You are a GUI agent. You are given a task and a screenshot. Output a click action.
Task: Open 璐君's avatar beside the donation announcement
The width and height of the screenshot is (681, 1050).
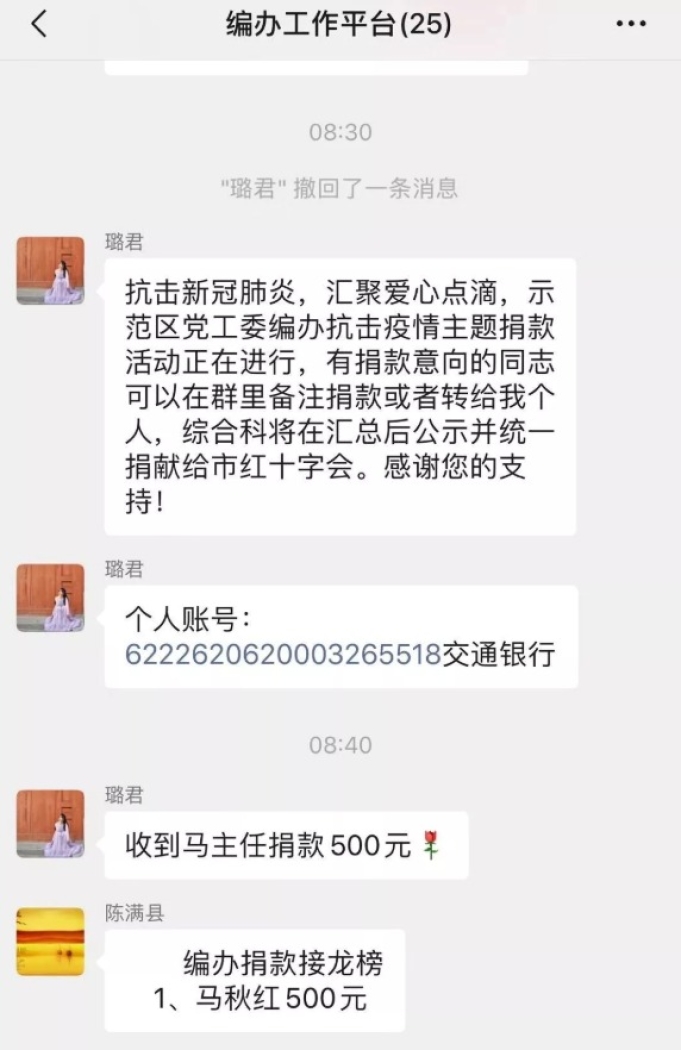tap(51, 271)
